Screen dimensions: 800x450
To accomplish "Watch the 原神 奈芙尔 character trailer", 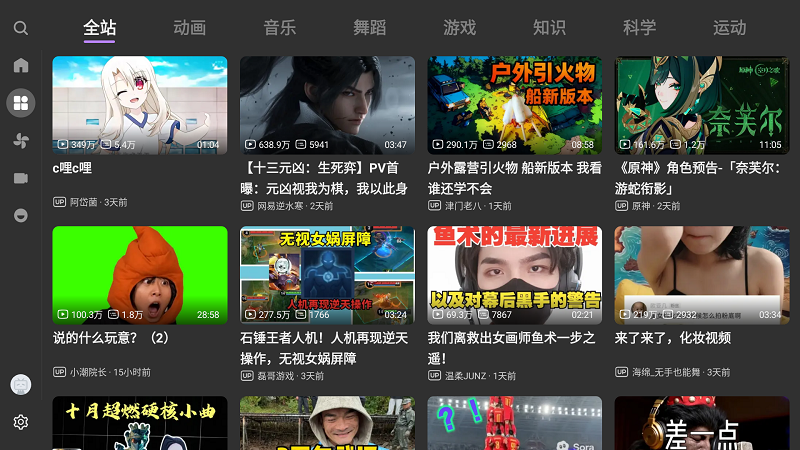I will [701, 105].
